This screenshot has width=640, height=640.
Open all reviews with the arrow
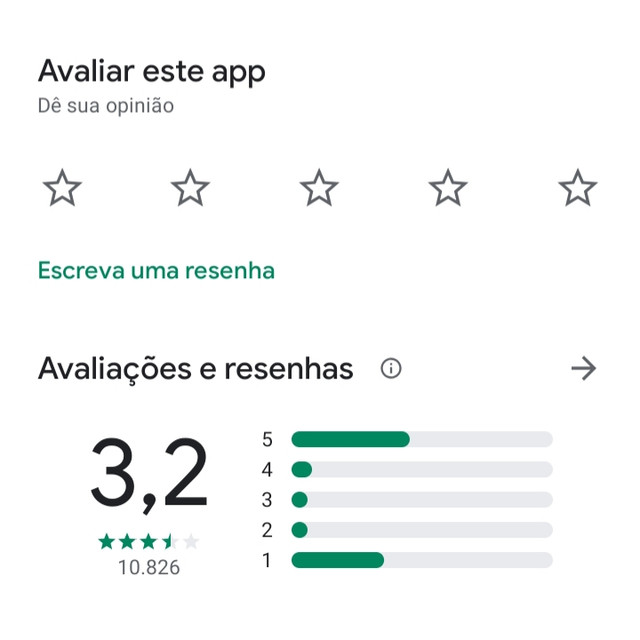click(x=583, y=369)
